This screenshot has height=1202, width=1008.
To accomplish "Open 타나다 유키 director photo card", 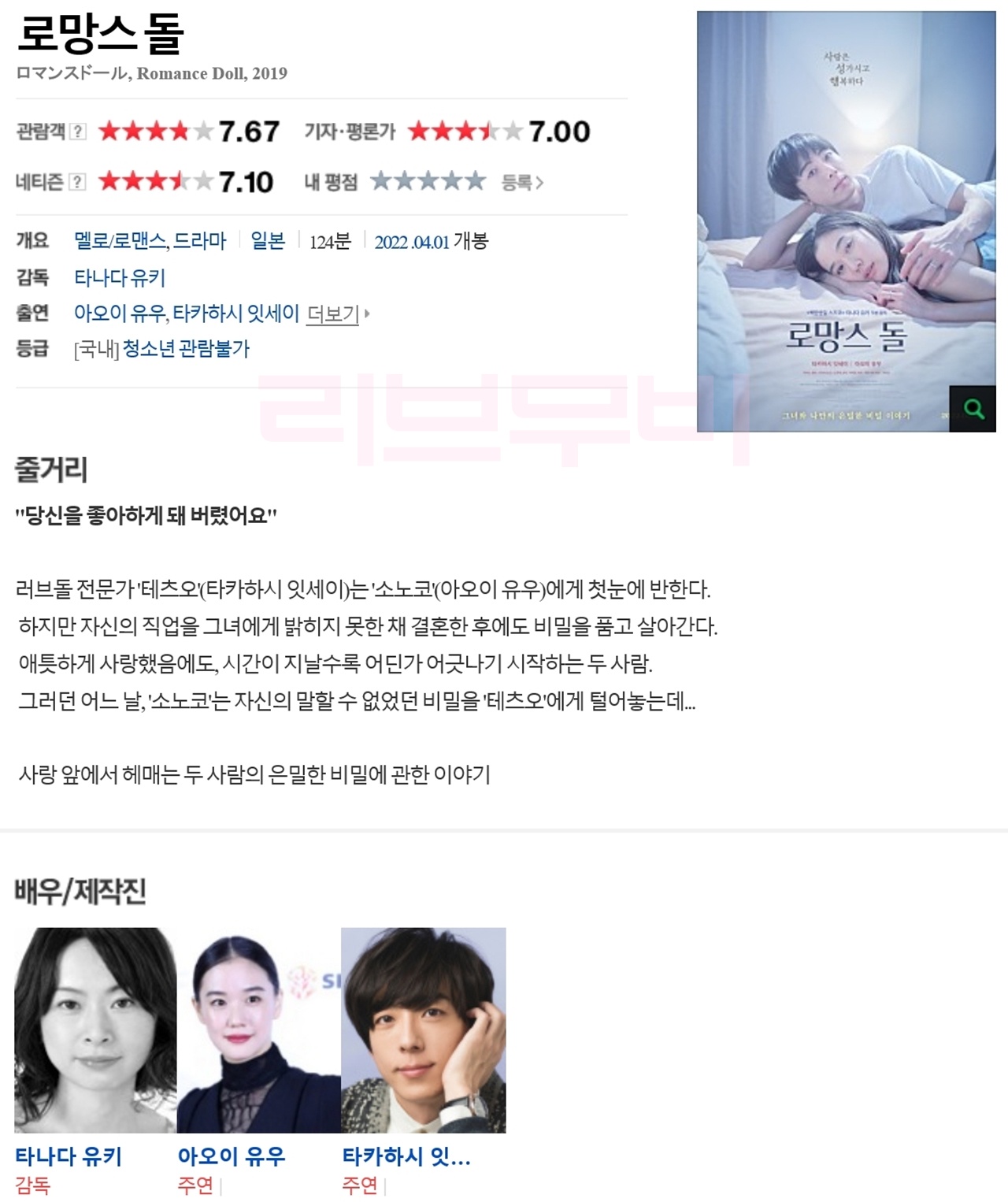I will tap(94, 1029).
